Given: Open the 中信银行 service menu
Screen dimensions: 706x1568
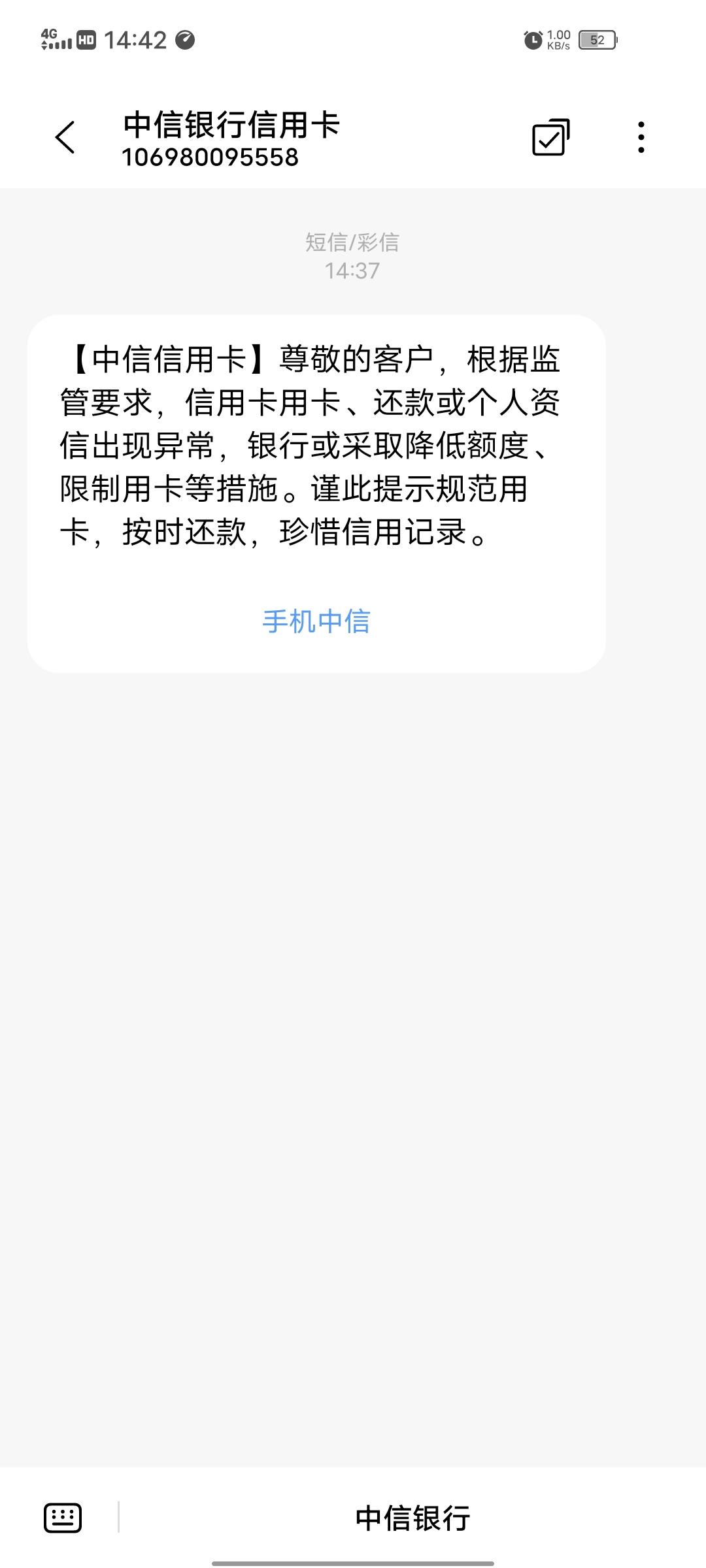Looking at the screenshot, I should tap(412, 1518).
